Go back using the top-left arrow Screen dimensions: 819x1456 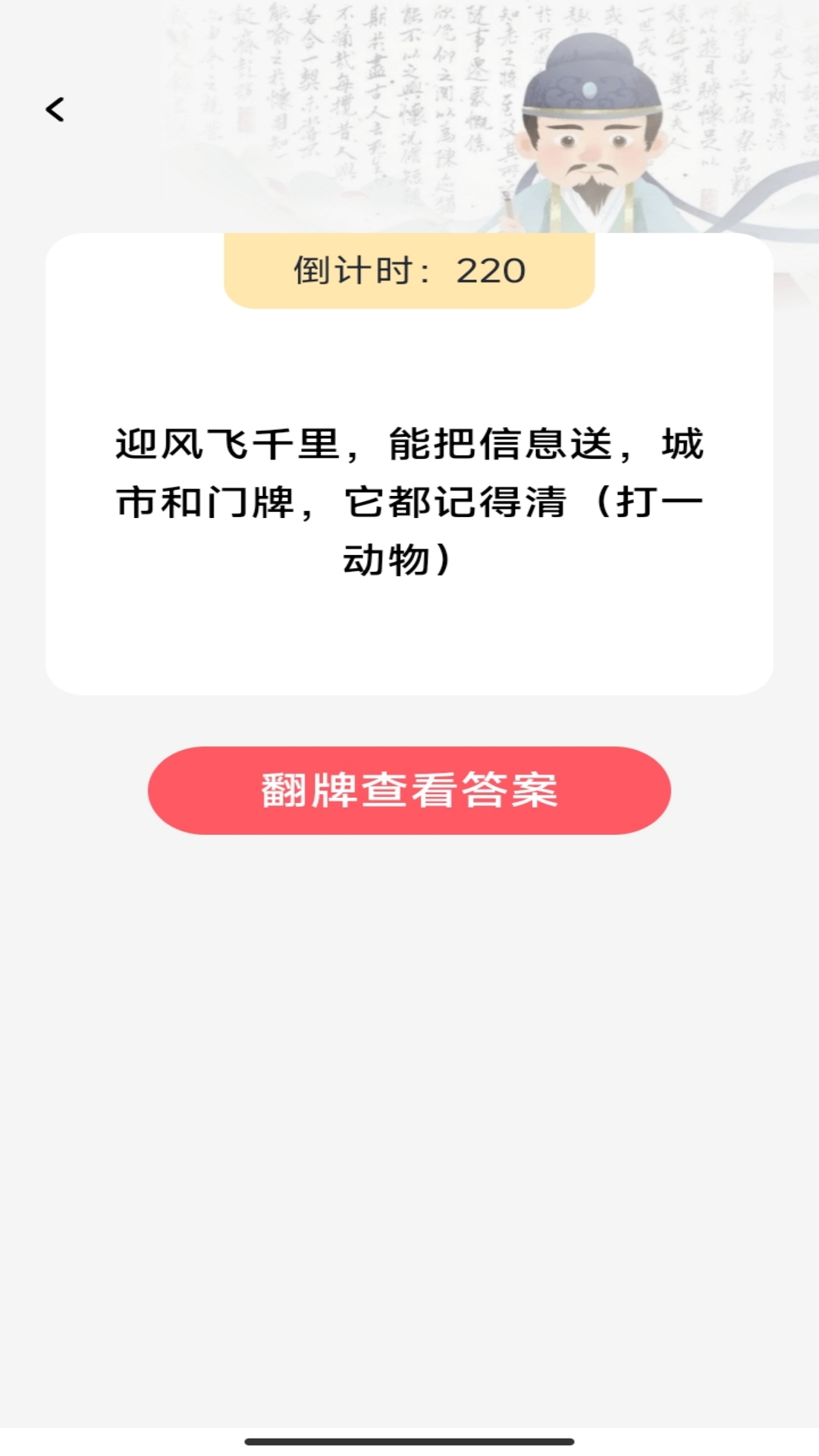55,110
